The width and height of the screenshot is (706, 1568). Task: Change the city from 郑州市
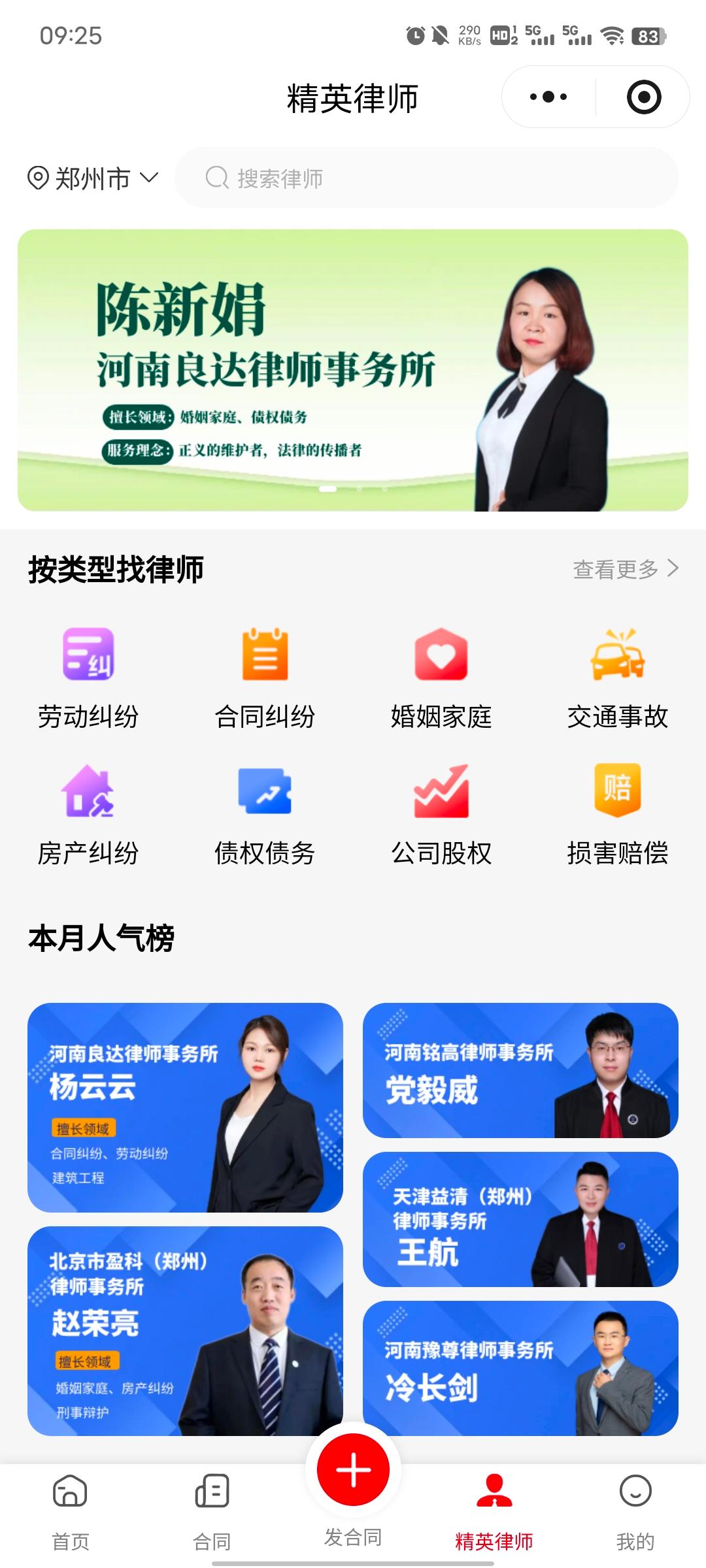(93, 178)
